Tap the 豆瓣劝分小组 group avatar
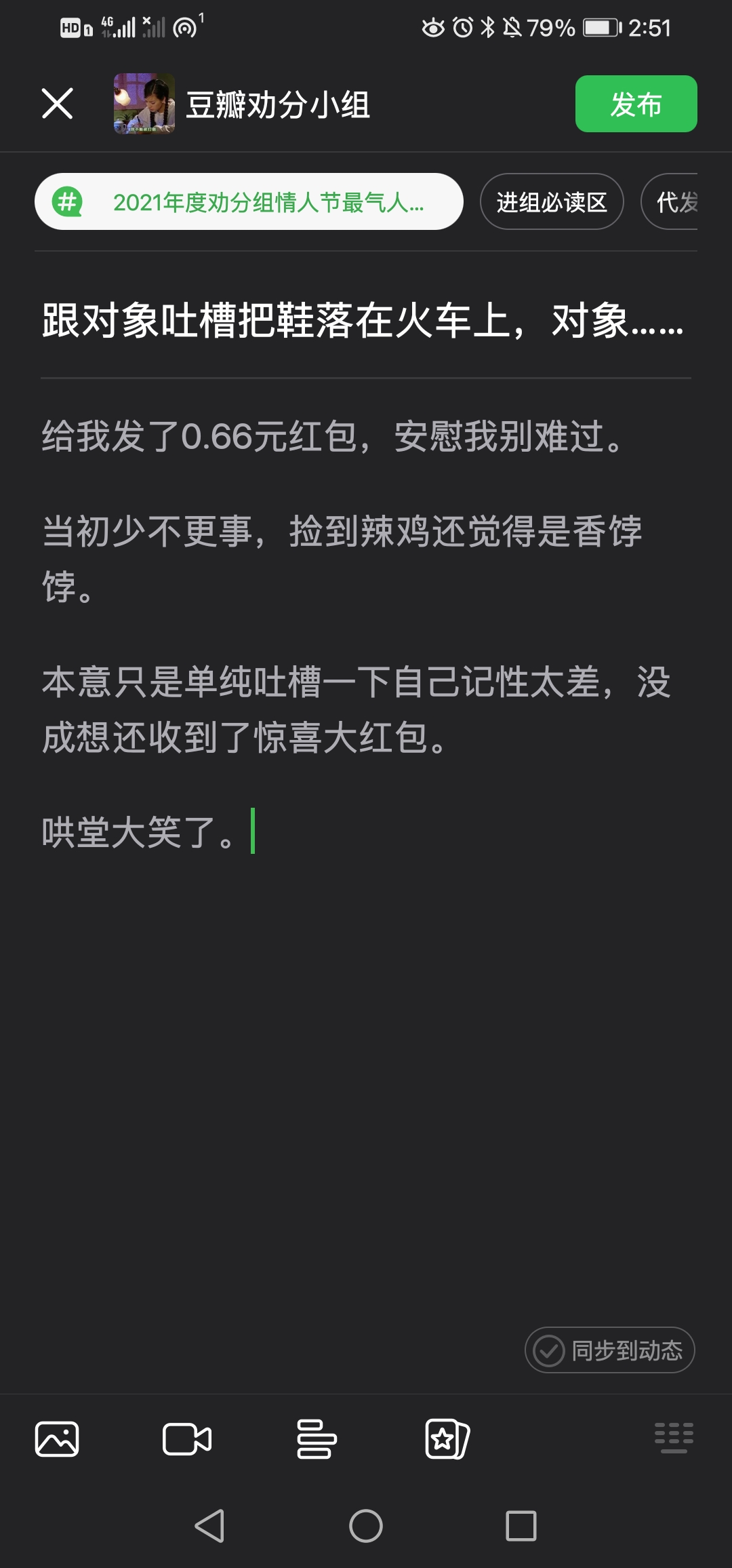This screenshot has height=1568, width=732. tap(144, 104)
